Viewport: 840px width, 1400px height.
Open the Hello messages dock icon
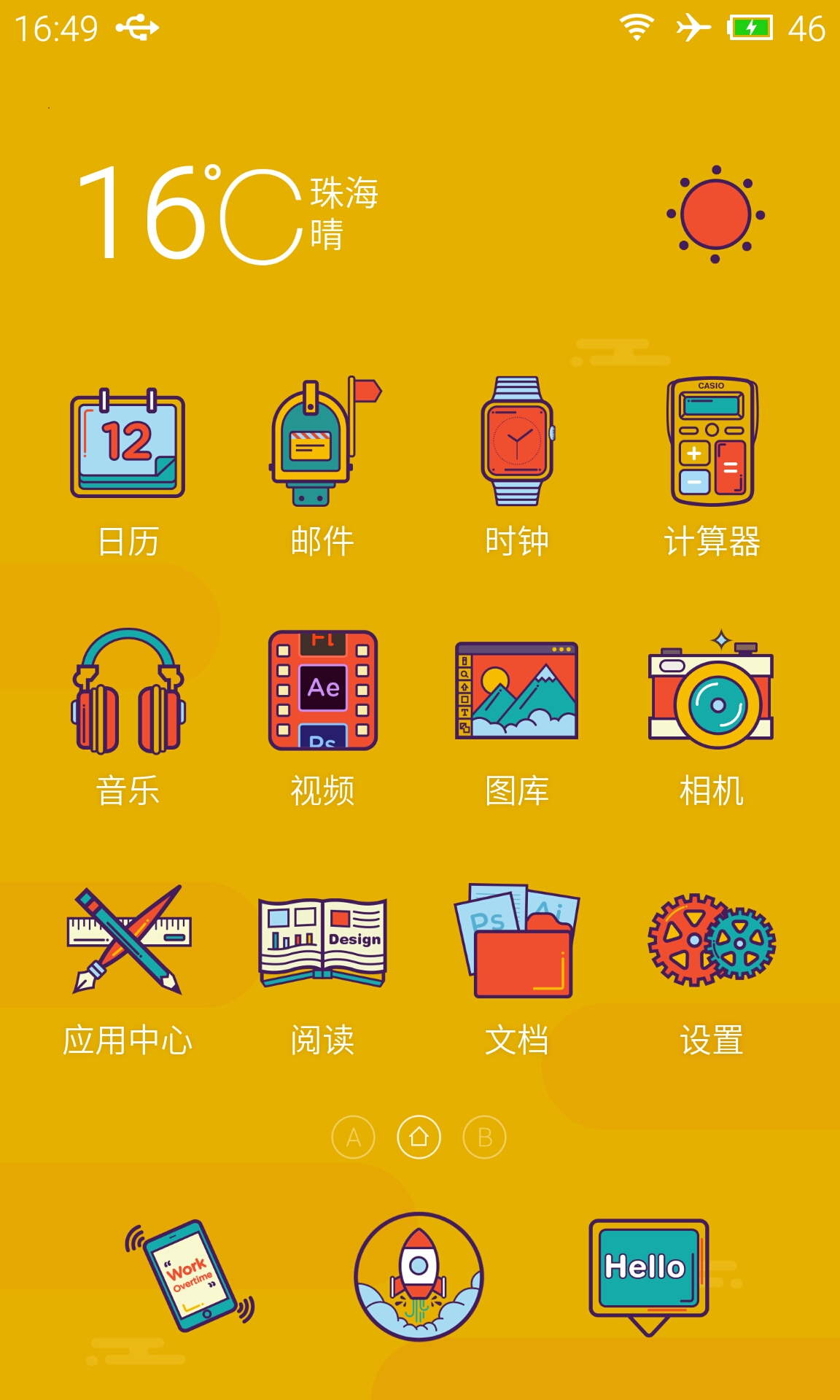click(649, 1276)
